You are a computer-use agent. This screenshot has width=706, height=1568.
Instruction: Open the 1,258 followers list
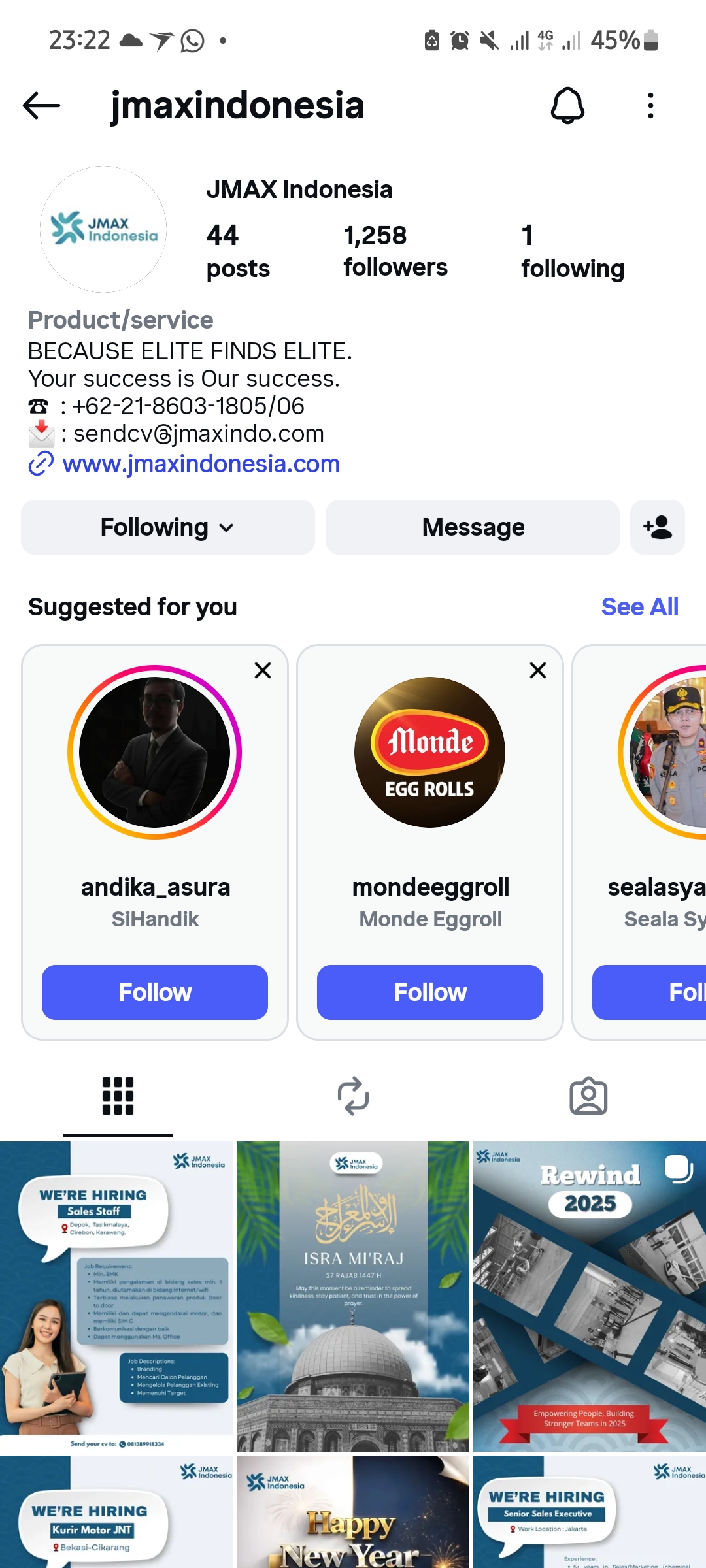point(395,251)
